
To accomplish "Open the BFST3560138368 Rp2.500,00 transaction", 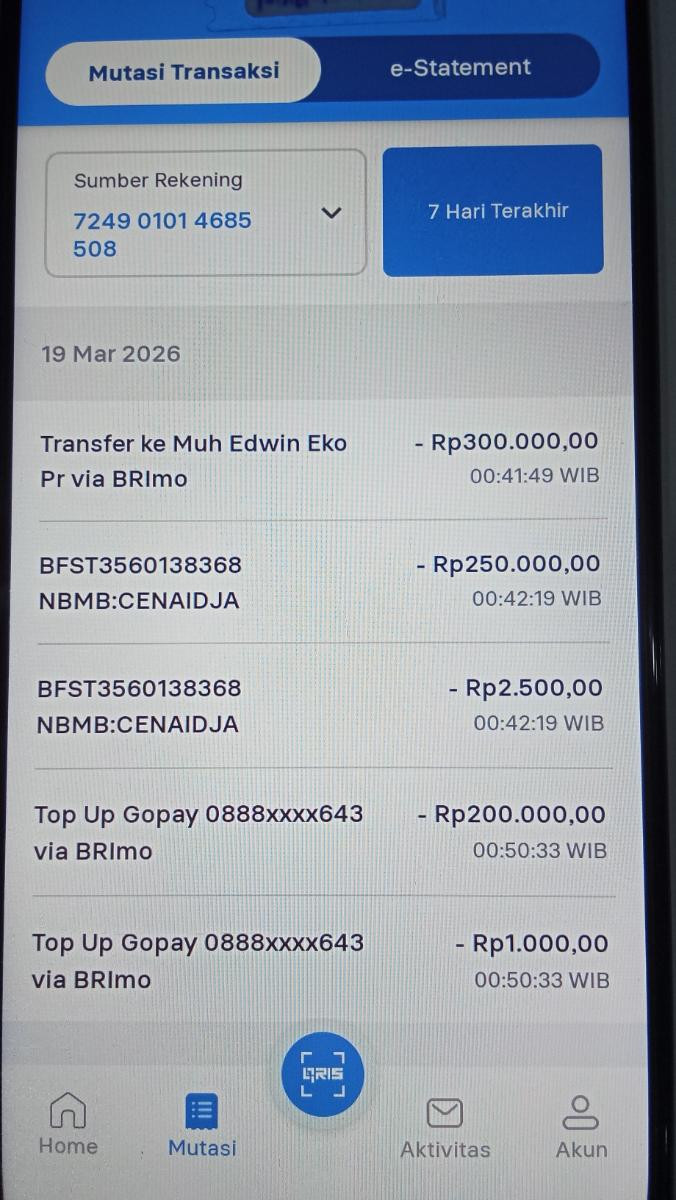I will [320, 706].
